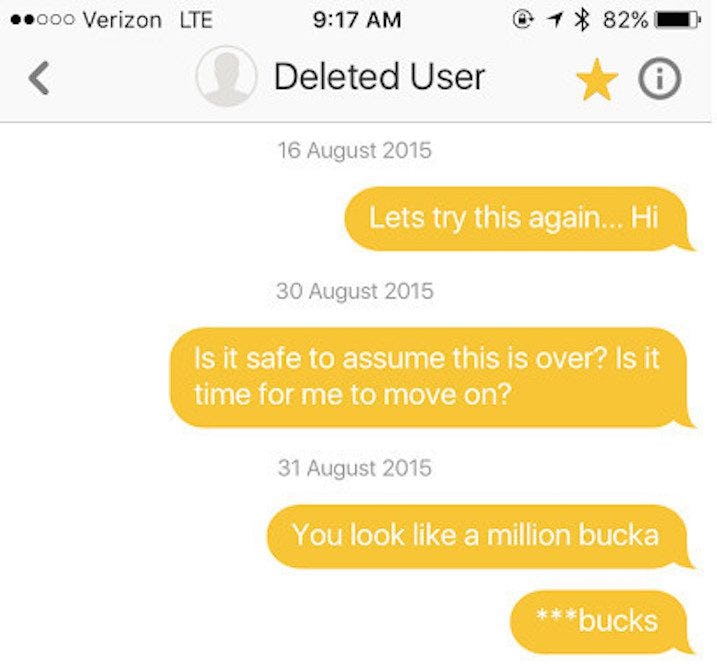The height and width of the screenshot is (668, 717).
Task: Tap the yellow star icon
Action: tap(596, 80)
